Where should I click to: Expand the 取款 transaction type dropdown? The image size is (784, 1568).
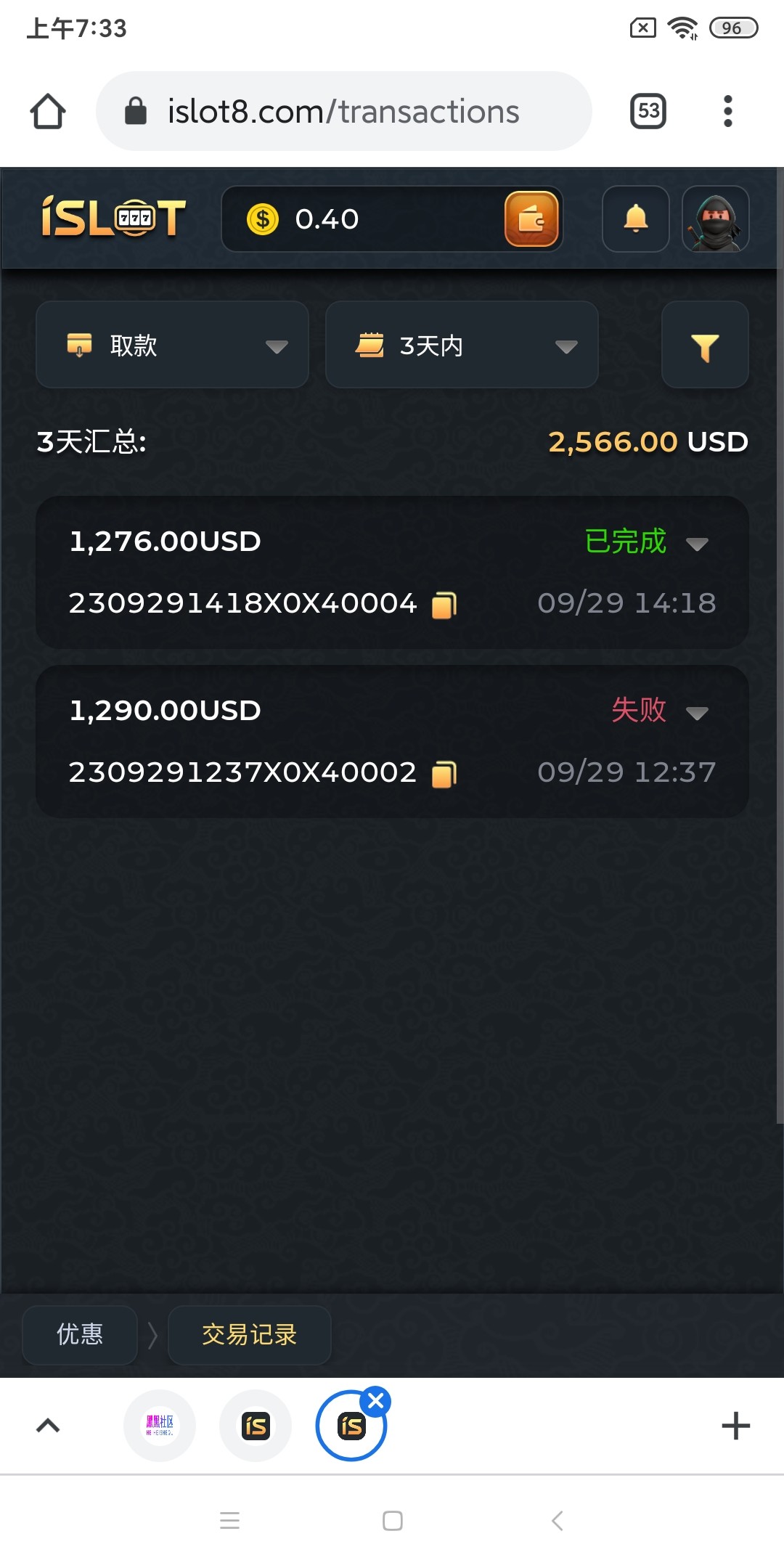(x=172, y=345)
